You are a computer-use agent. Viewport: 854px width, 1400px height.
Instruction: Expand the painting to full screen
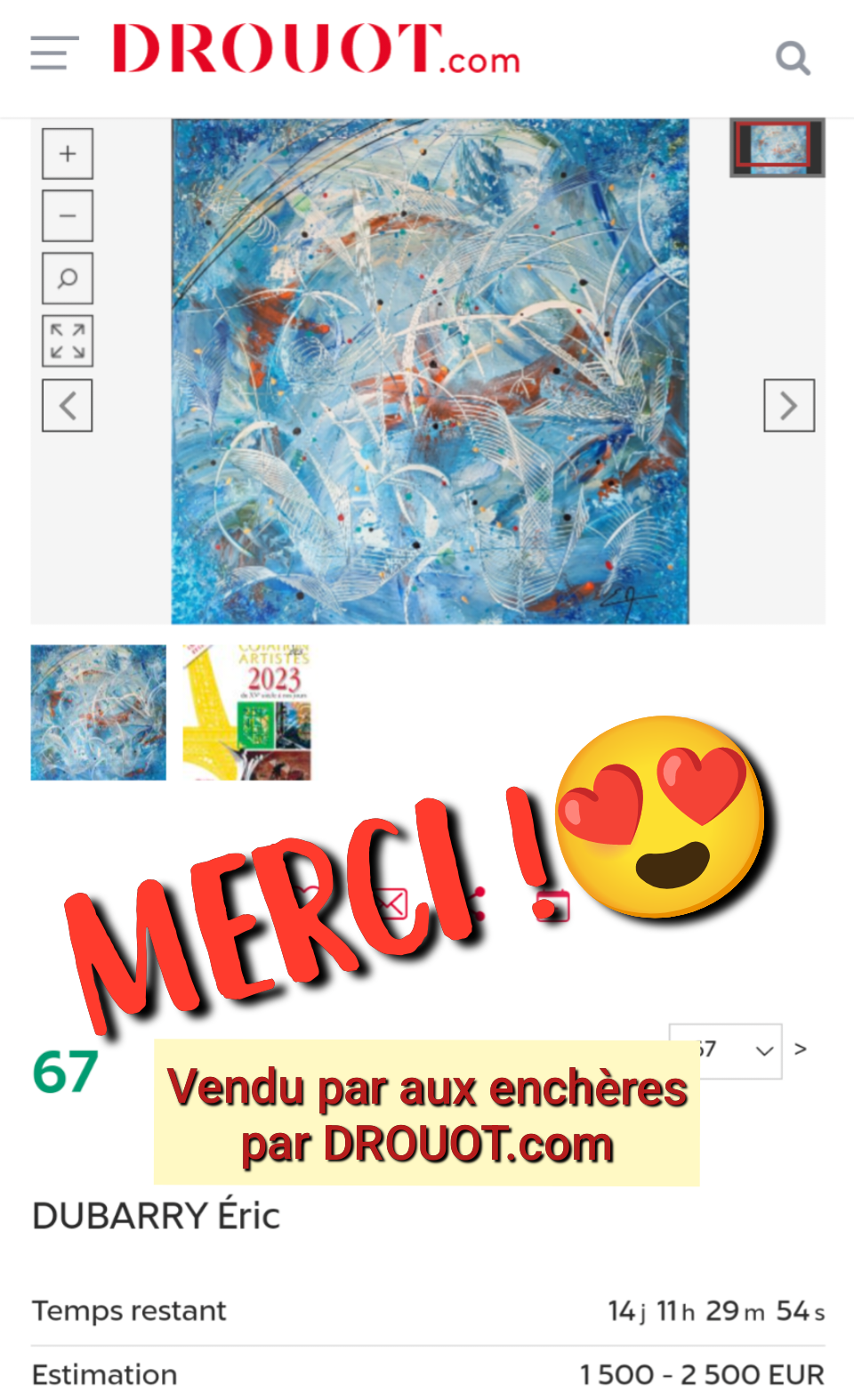68,341
